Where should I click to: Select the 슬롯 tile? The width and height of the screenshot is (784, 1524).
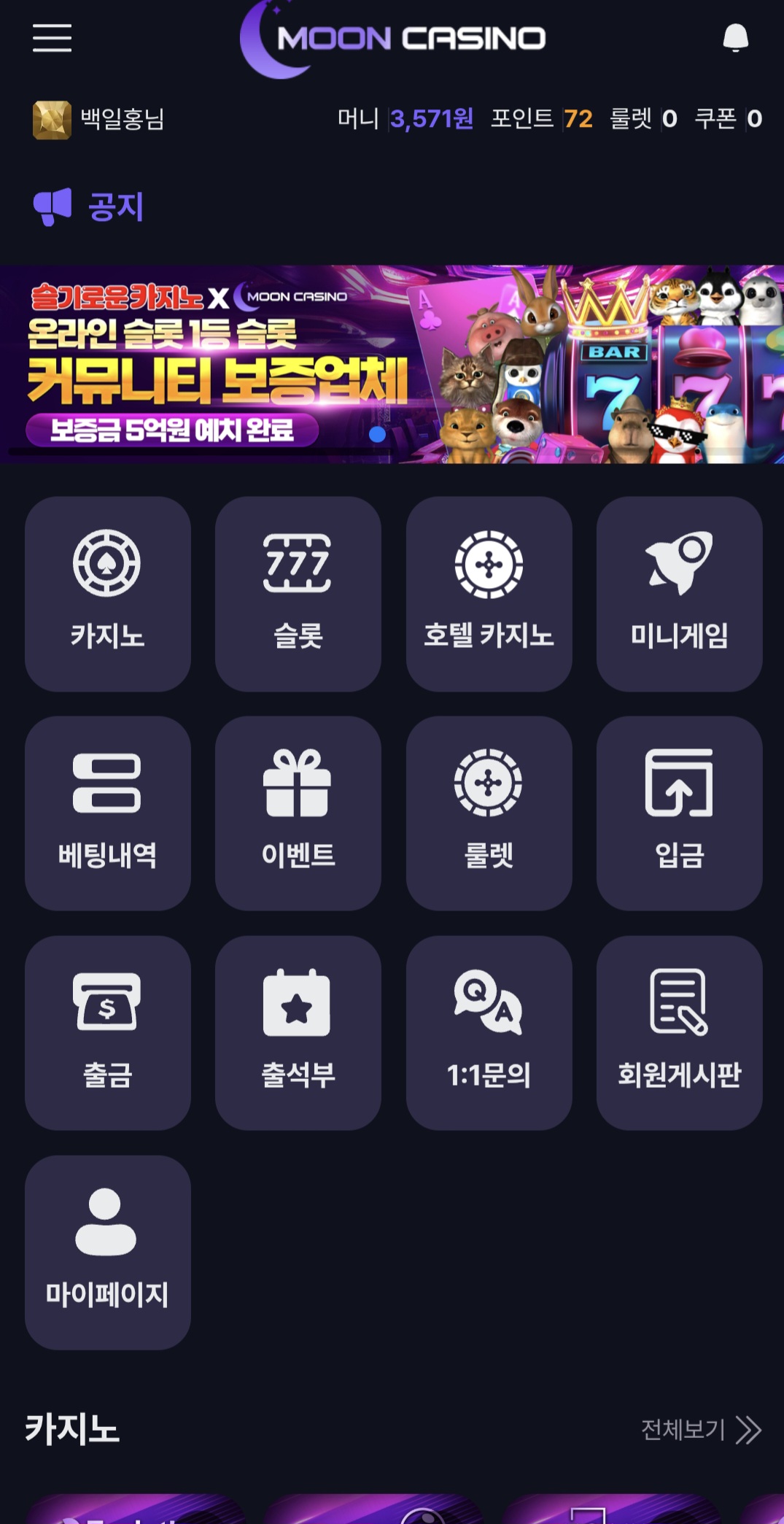click(x=298, y=594)
